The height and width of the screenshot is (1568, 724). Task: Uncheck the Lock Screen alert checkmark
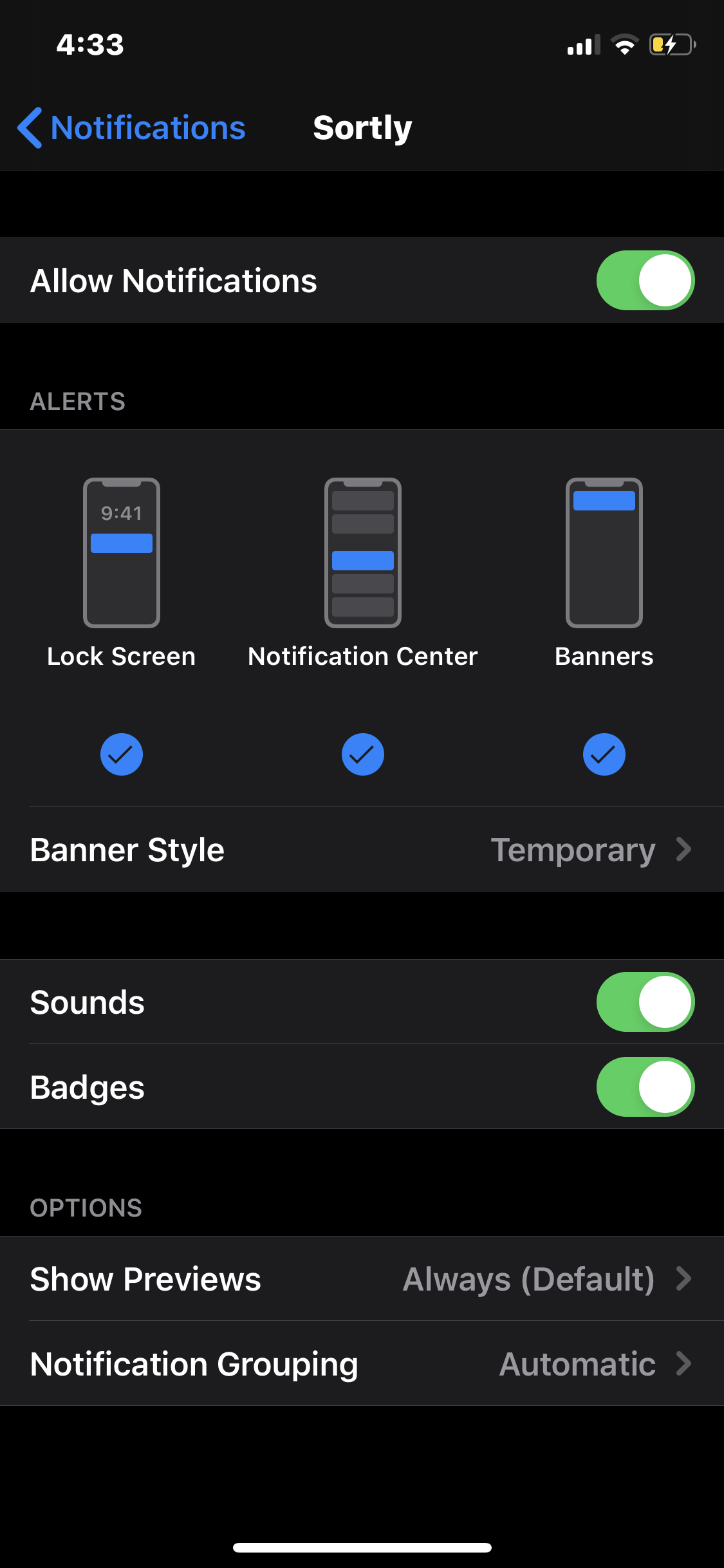click(x=122, y=754)
